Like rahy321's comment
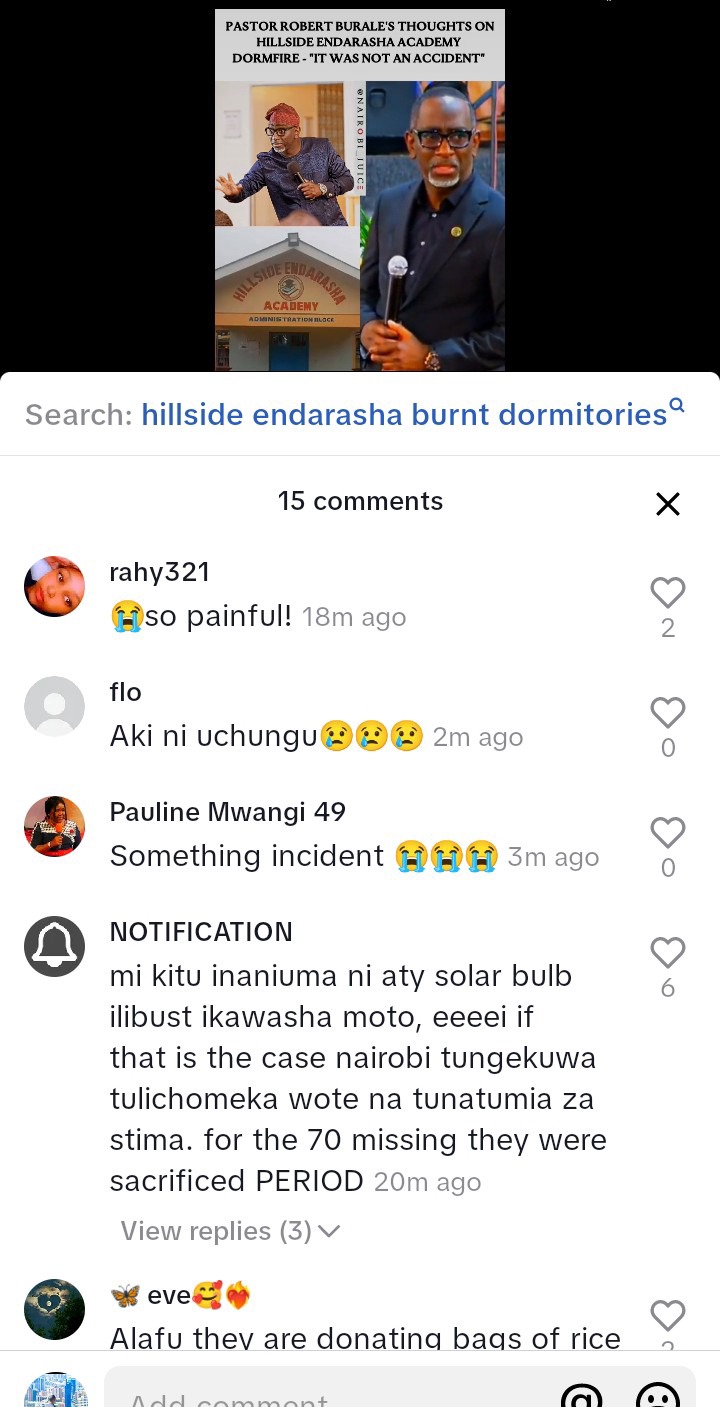Screen dimensions: 720x1407 tap(667, 593)
